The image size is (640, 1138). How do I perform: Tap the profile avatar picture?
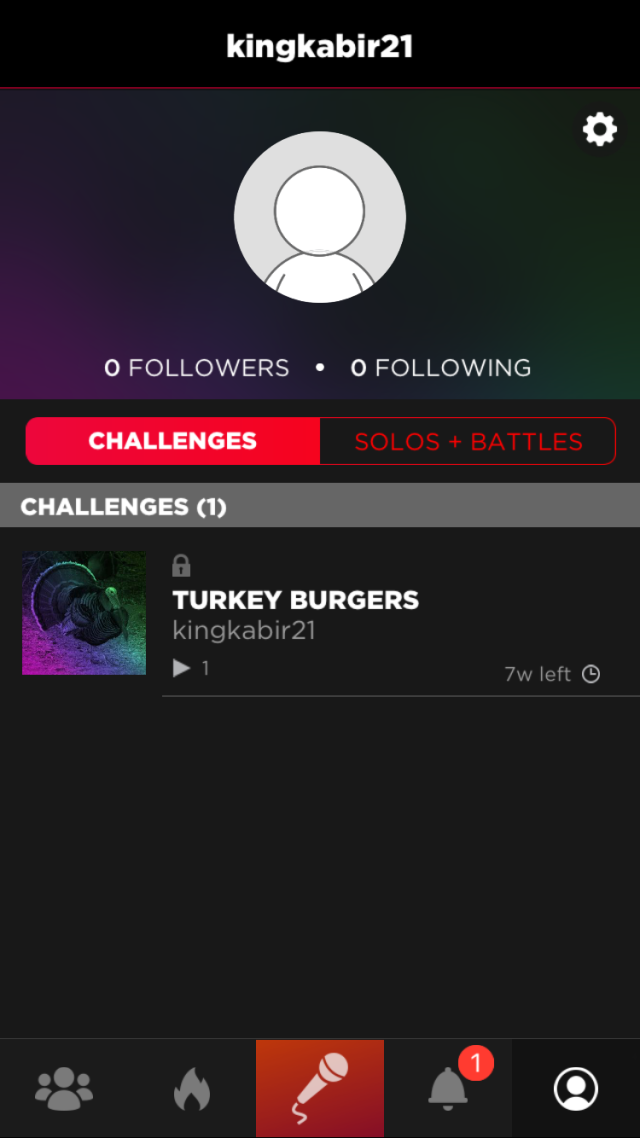point(320,217)
